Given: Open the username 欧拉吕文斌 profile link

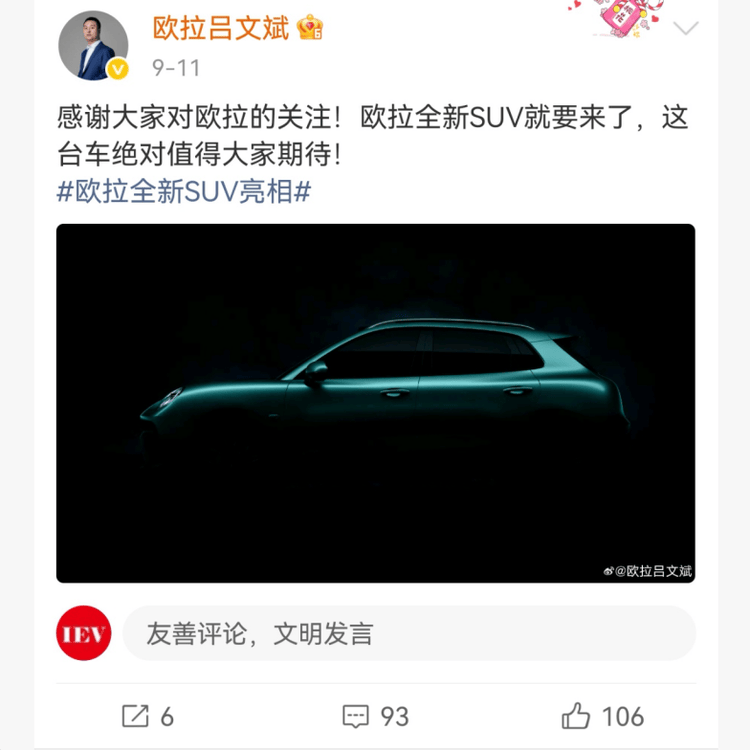Looking at the screenshot, I should point(221,28).
